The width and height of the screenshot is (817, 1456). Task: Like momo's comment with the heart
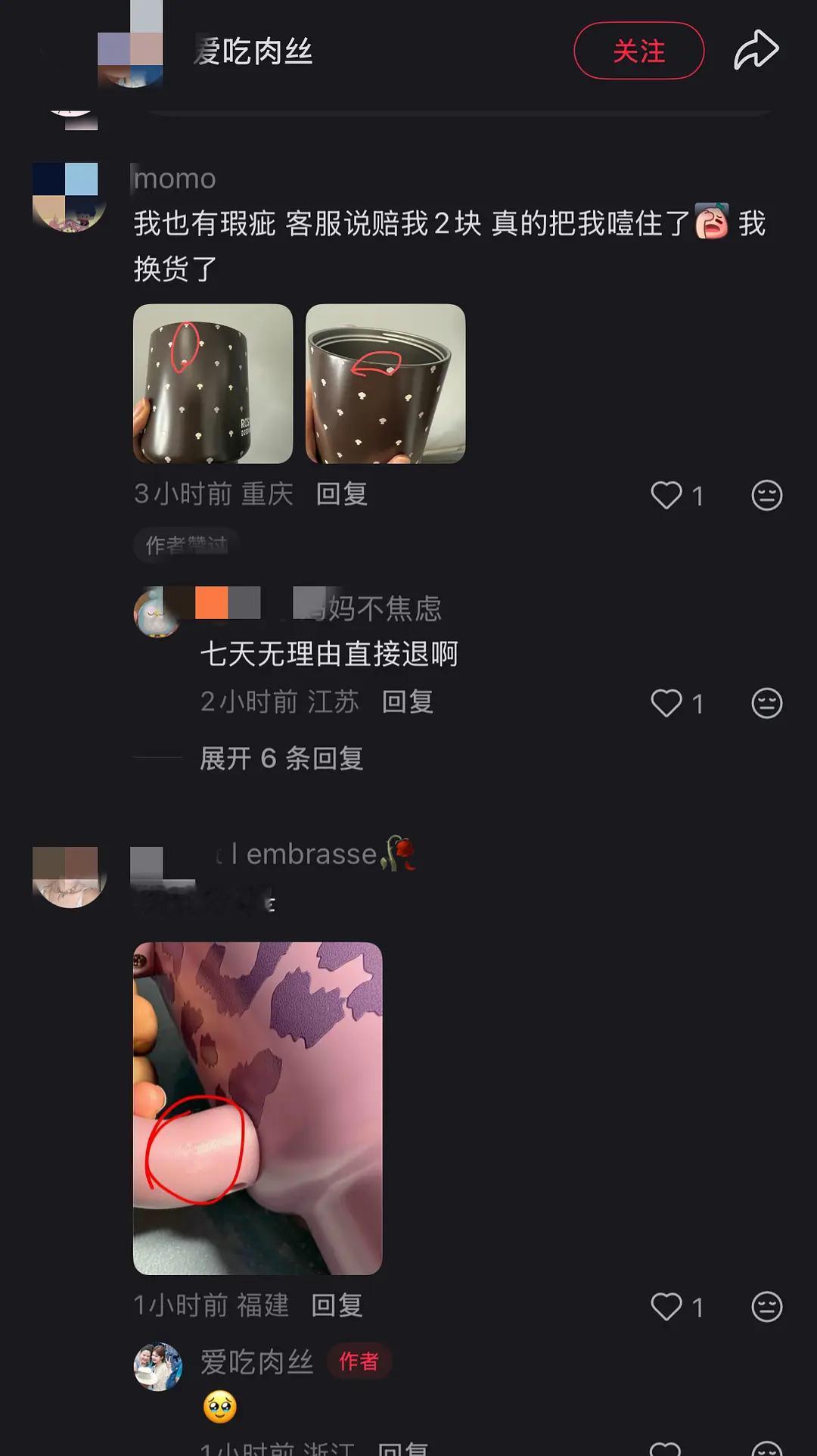(x=669, y=496)
